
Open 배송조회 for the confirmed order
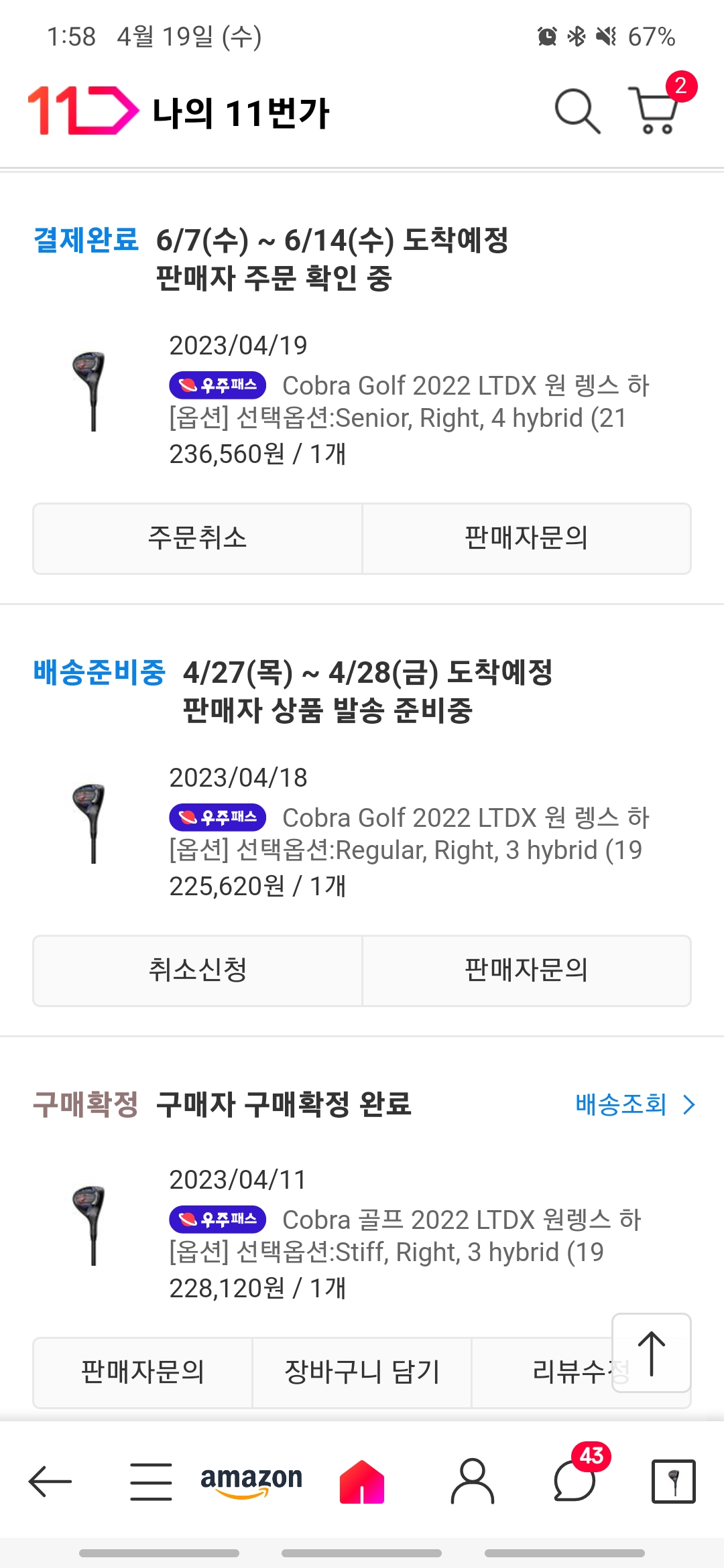(x=634, y=1104)
